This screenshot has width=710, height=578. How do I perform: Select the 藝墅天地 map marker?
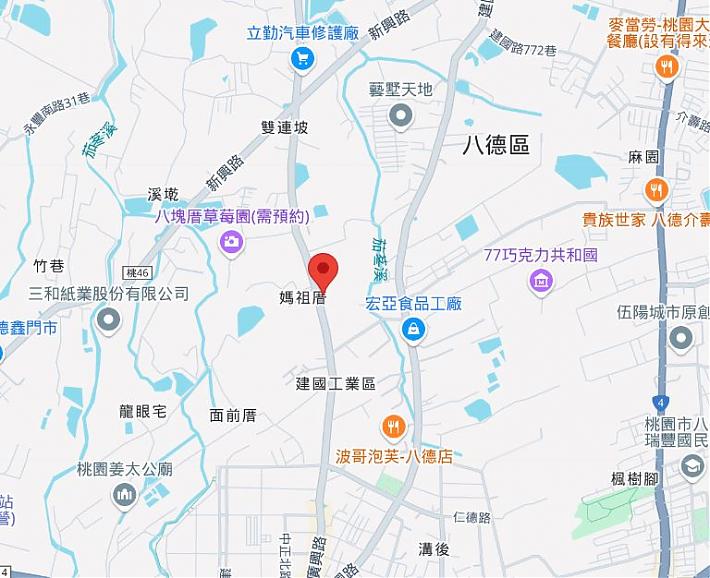pos(402,118)
